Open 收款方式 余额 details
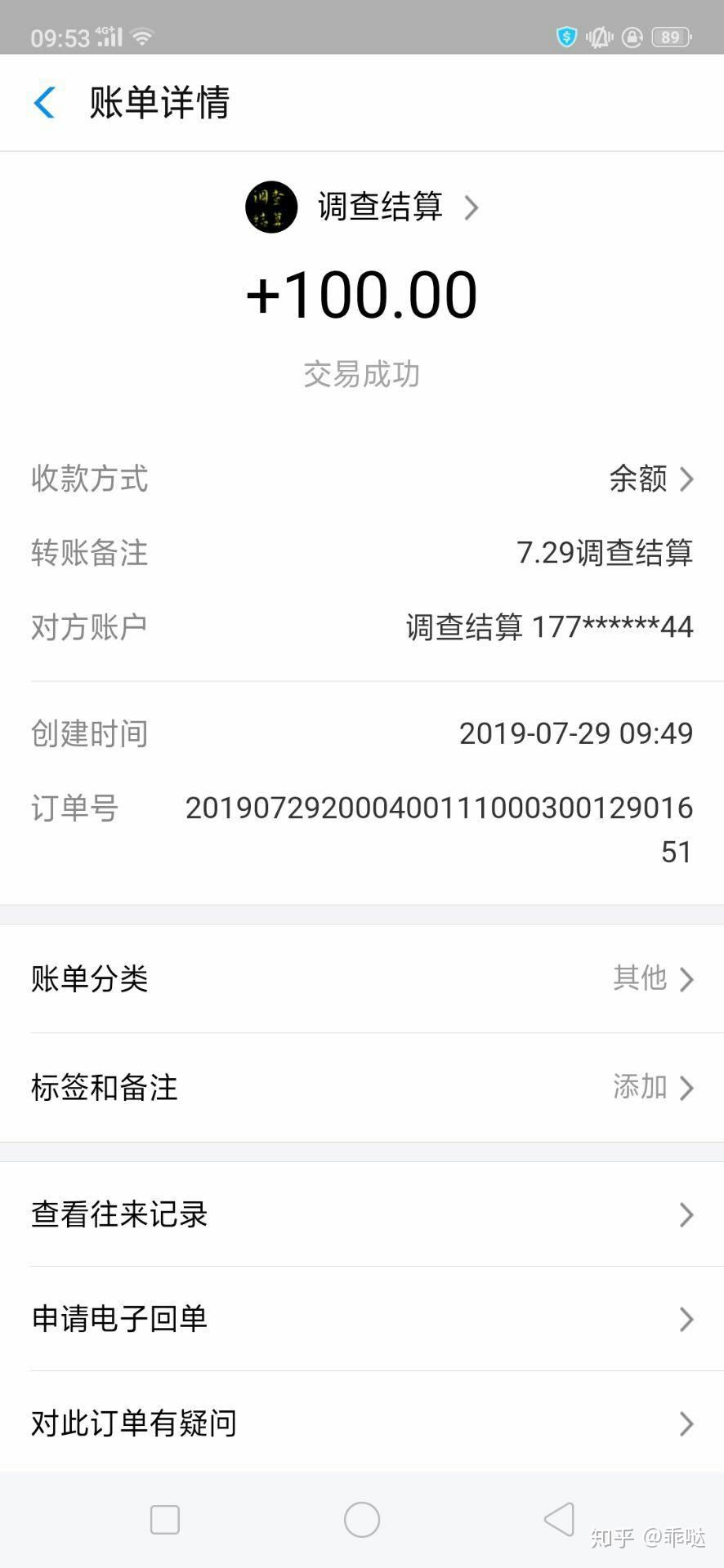 click(x=650, y=479)
